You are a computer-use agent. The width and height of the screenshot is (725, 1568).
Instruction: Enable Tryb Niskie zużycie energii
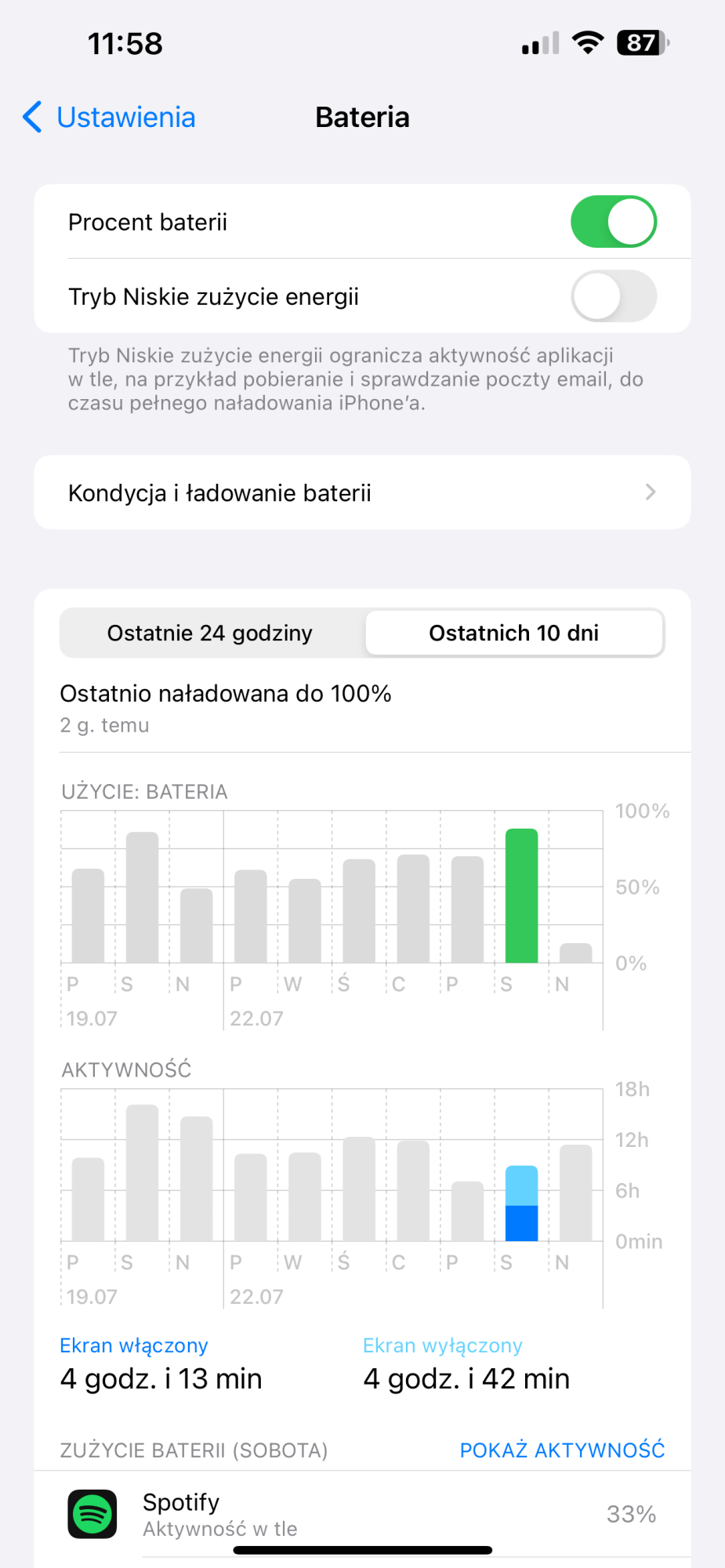click(613, 296)
